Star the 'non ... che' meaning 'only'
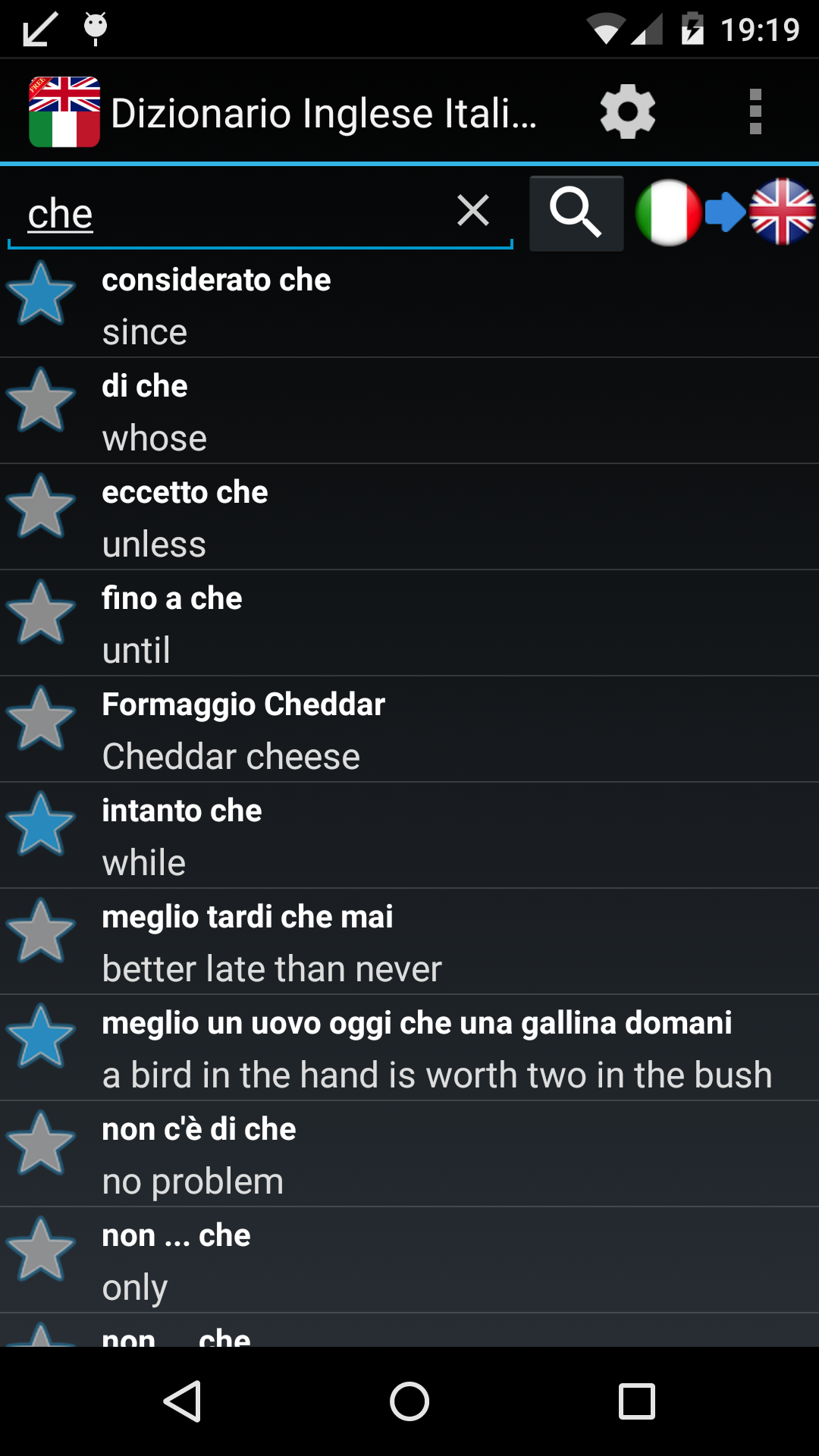The image size is (819, 1456). click(41, 1250)
